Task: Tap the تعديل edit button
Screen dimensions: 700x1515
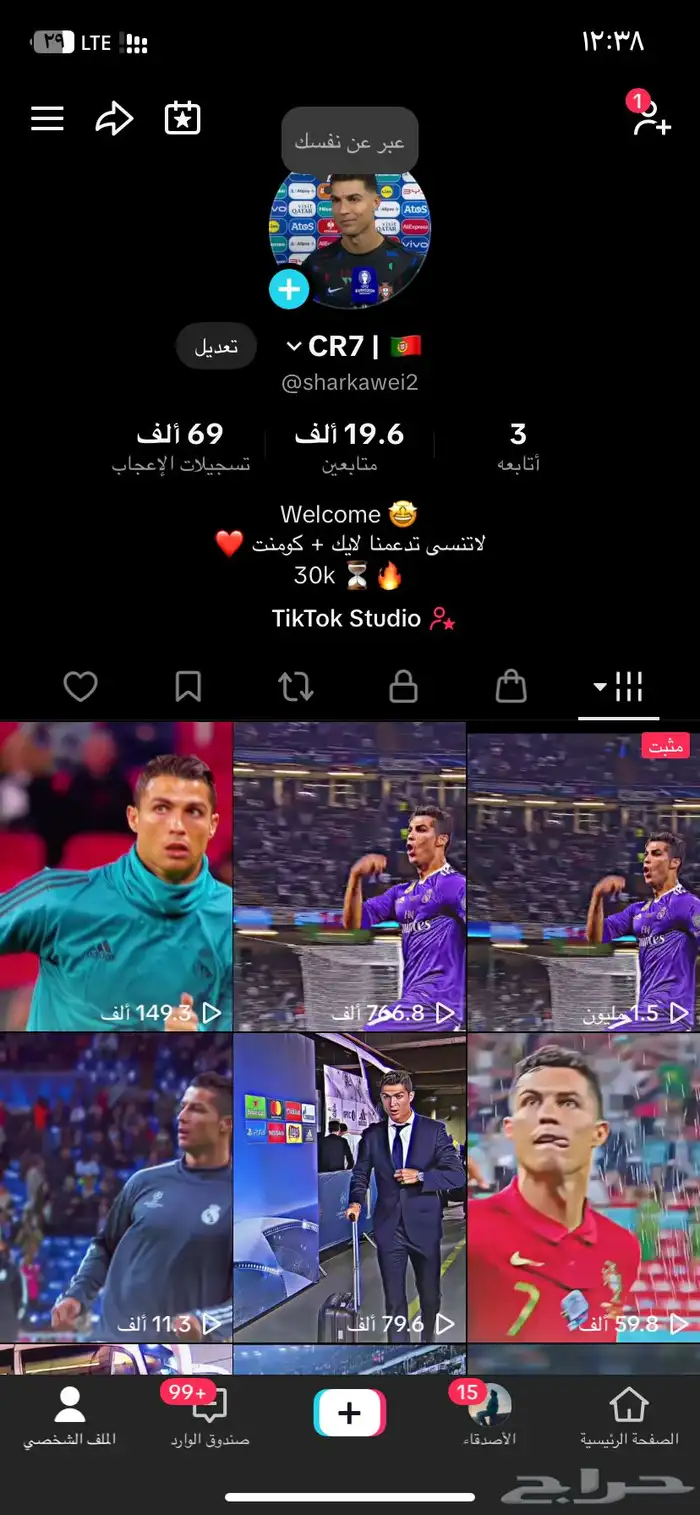Action: [216, 347]
